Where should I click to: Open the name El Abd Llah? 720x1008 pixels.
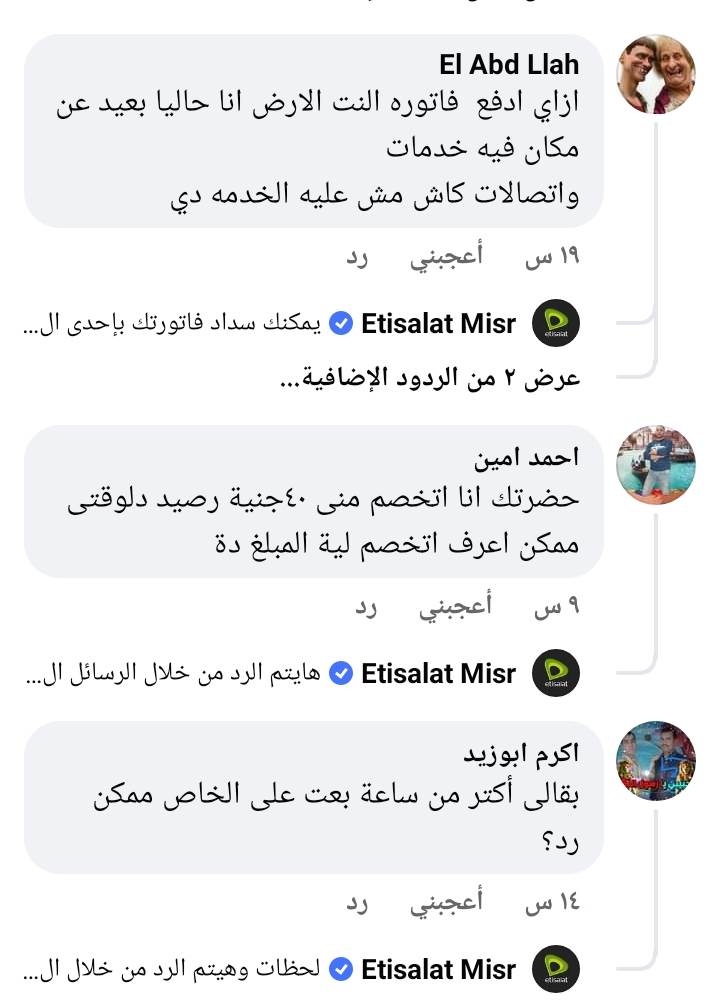coord(509,66)
